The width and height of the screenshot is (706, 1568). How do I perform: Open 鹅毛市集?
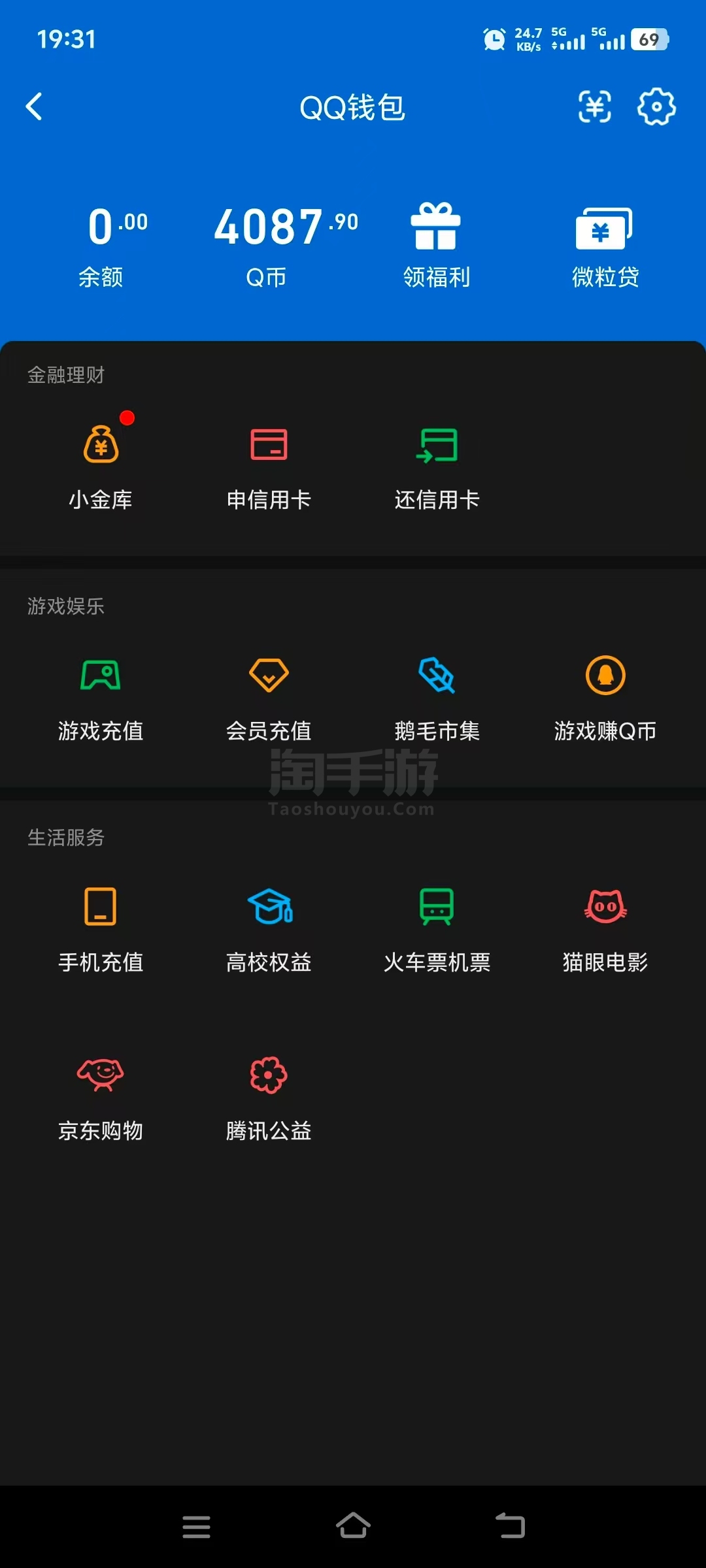[x=437, y=696]
